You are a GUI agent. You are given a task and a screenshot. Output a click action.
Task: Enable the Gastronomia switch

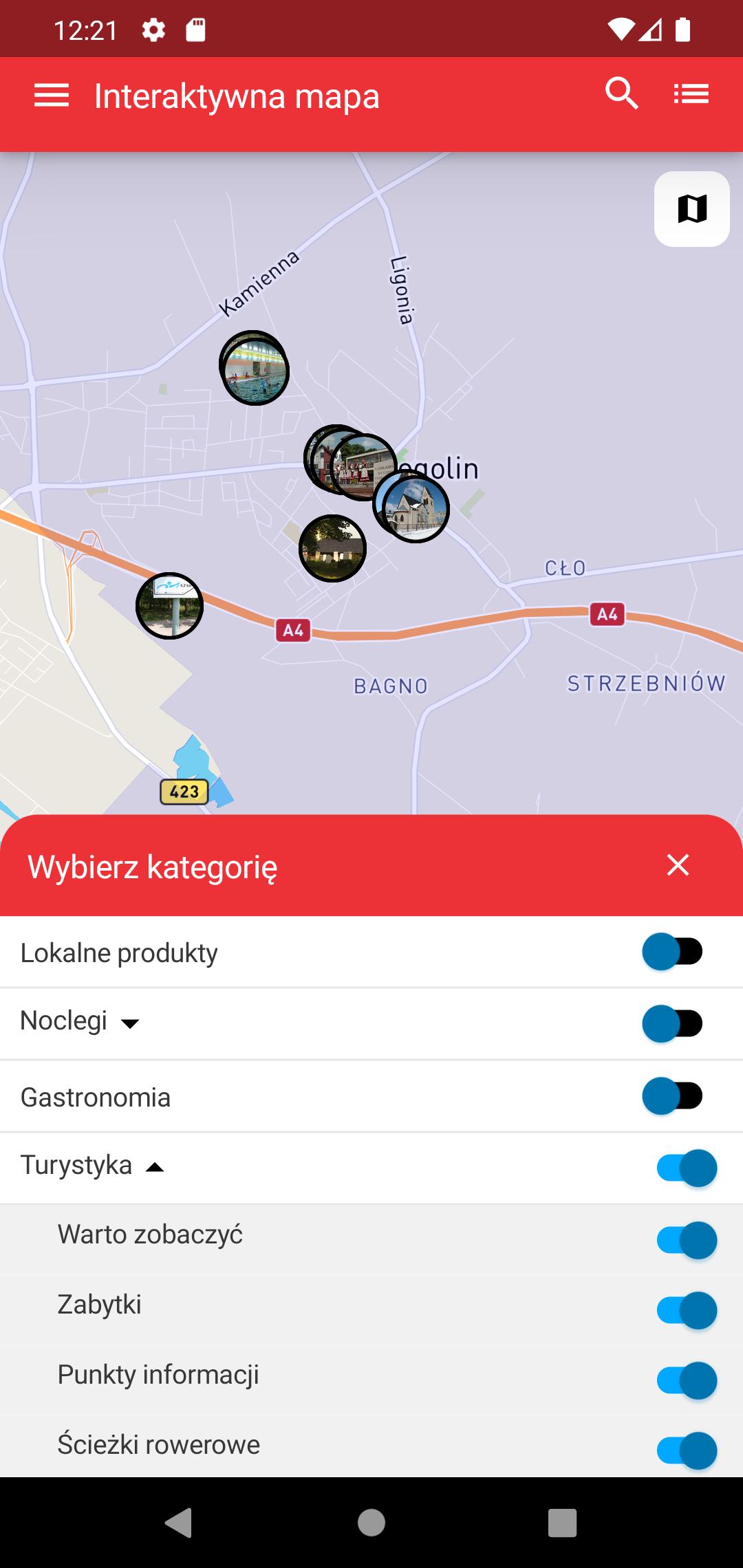tap(672, 1096)
